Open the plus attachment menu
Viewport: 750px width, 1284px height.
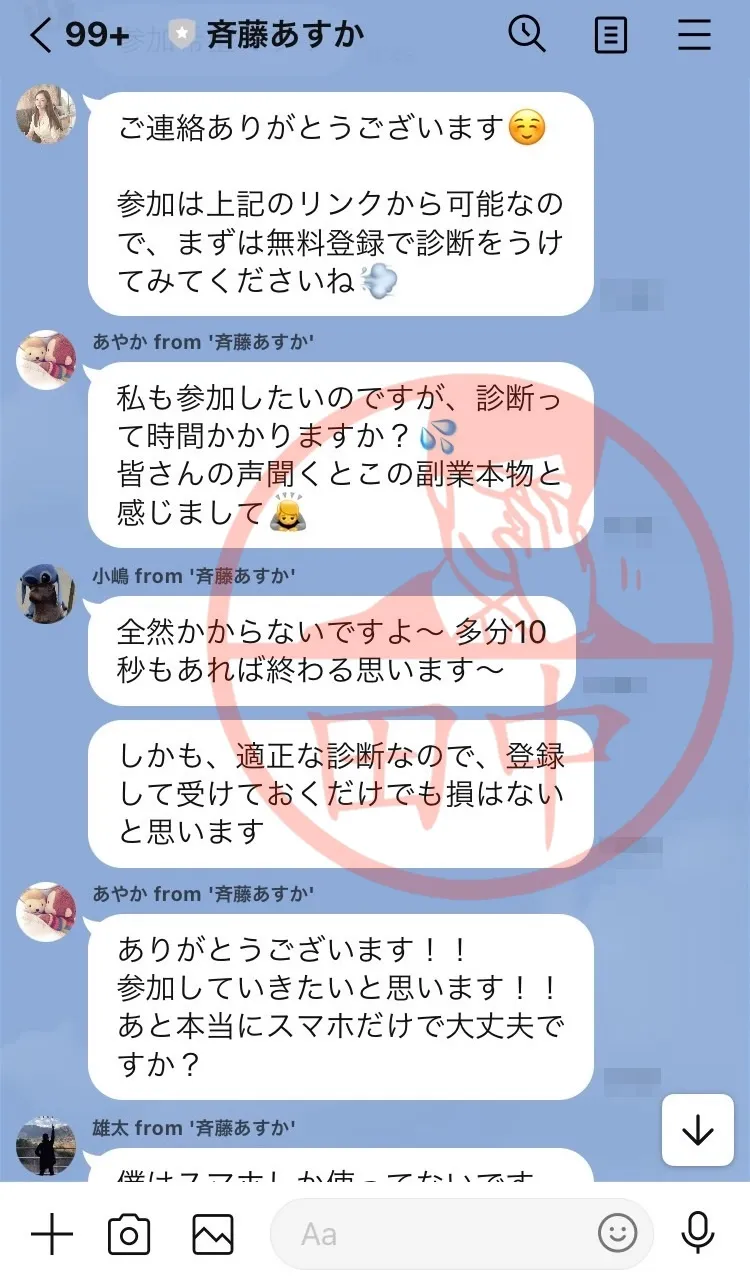click(x=52, y=1234)
